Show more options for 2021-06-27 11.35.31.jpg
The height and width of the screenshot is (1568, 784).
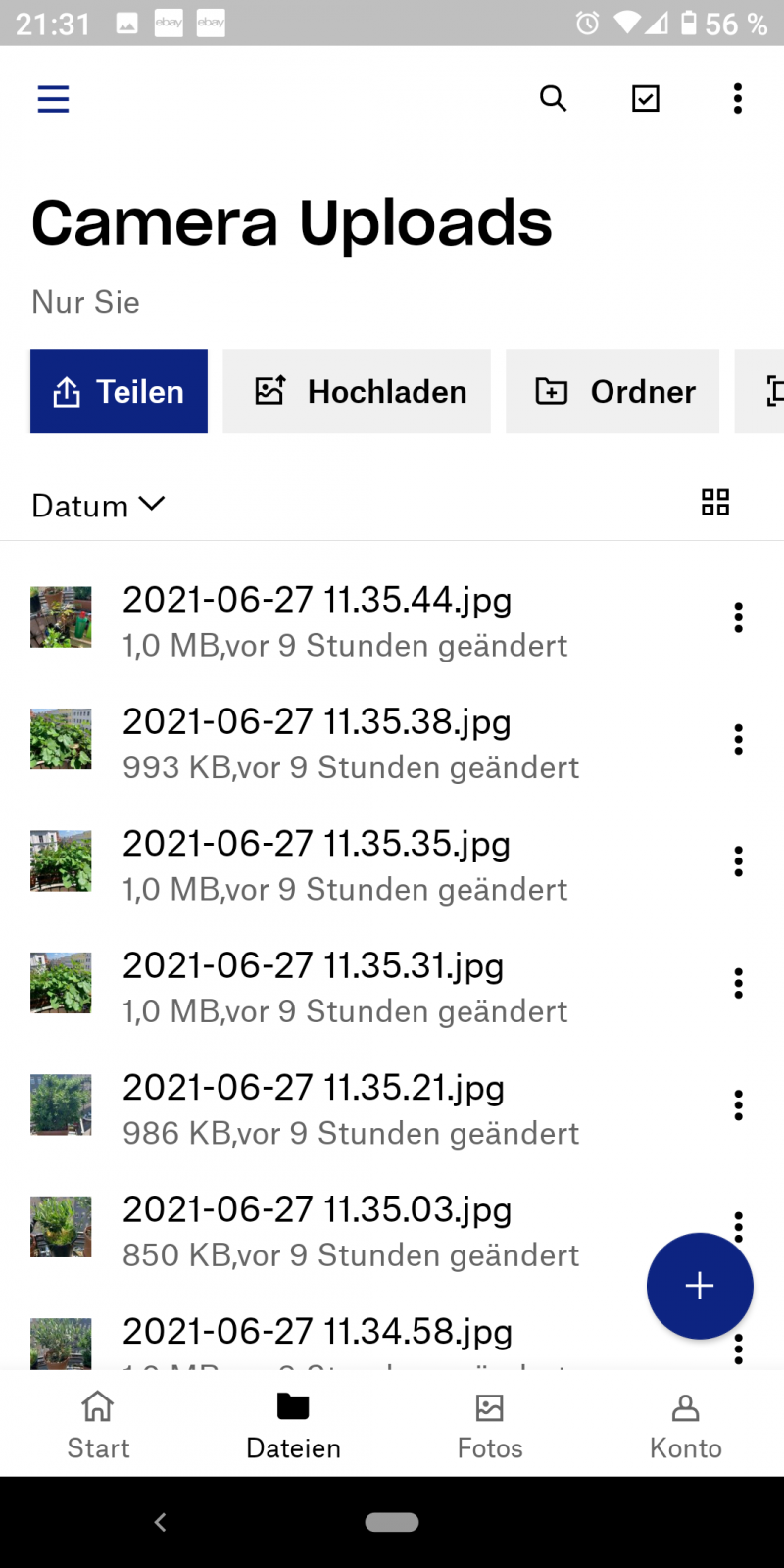(738, 984)
